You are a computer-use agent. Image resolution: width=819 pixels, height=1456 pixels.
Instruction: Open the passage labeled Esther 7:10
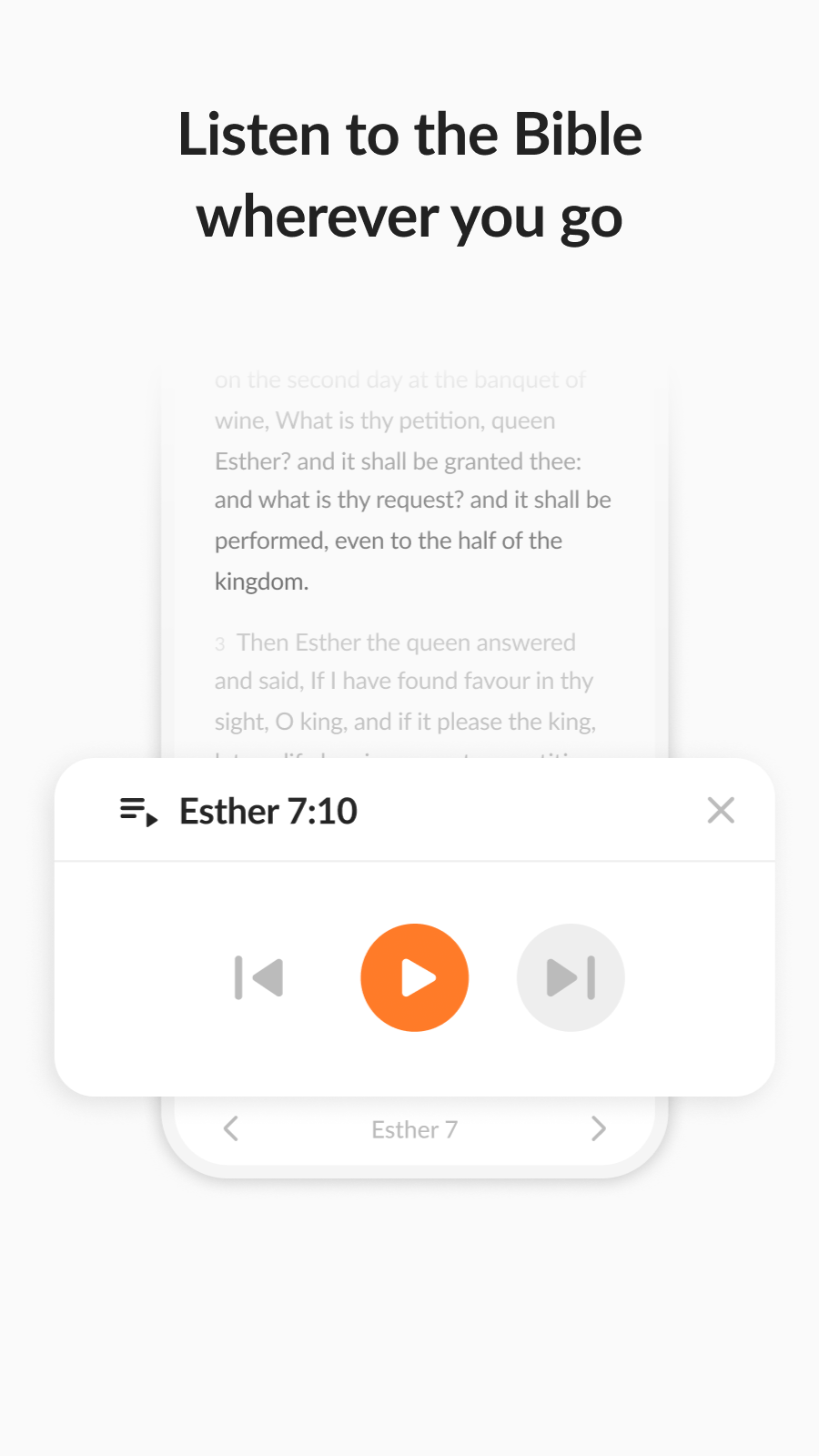268,811
